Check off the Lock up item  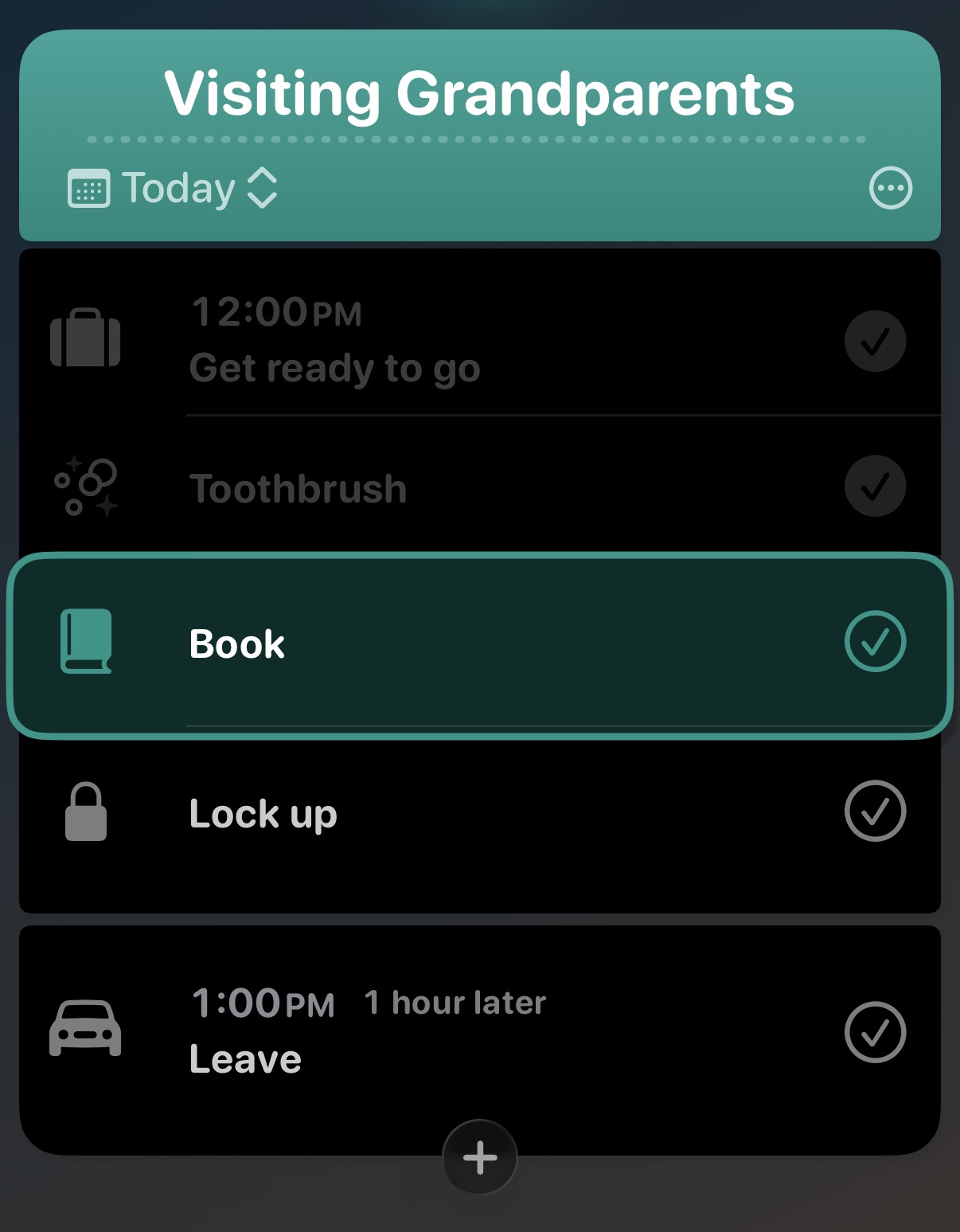875,811
